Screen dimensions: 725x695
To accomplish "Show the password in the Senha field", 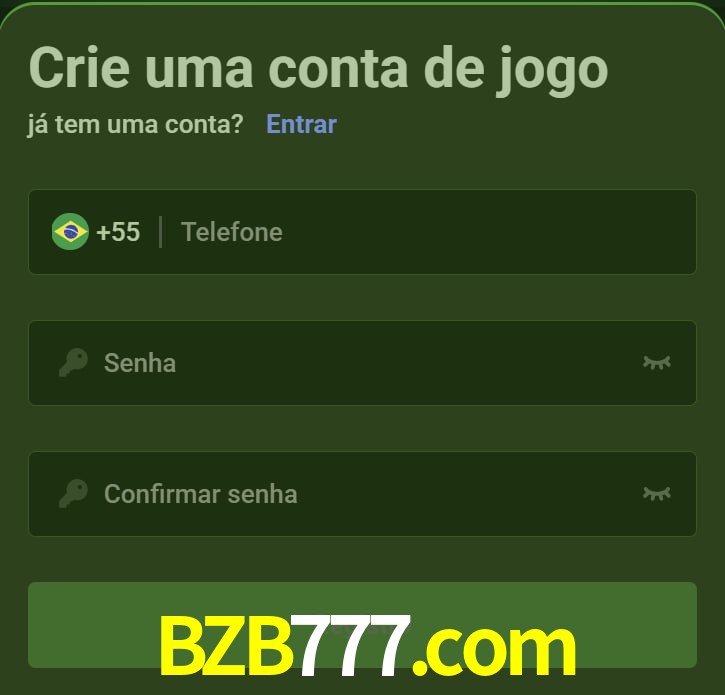I will click(x=656, y=362).
